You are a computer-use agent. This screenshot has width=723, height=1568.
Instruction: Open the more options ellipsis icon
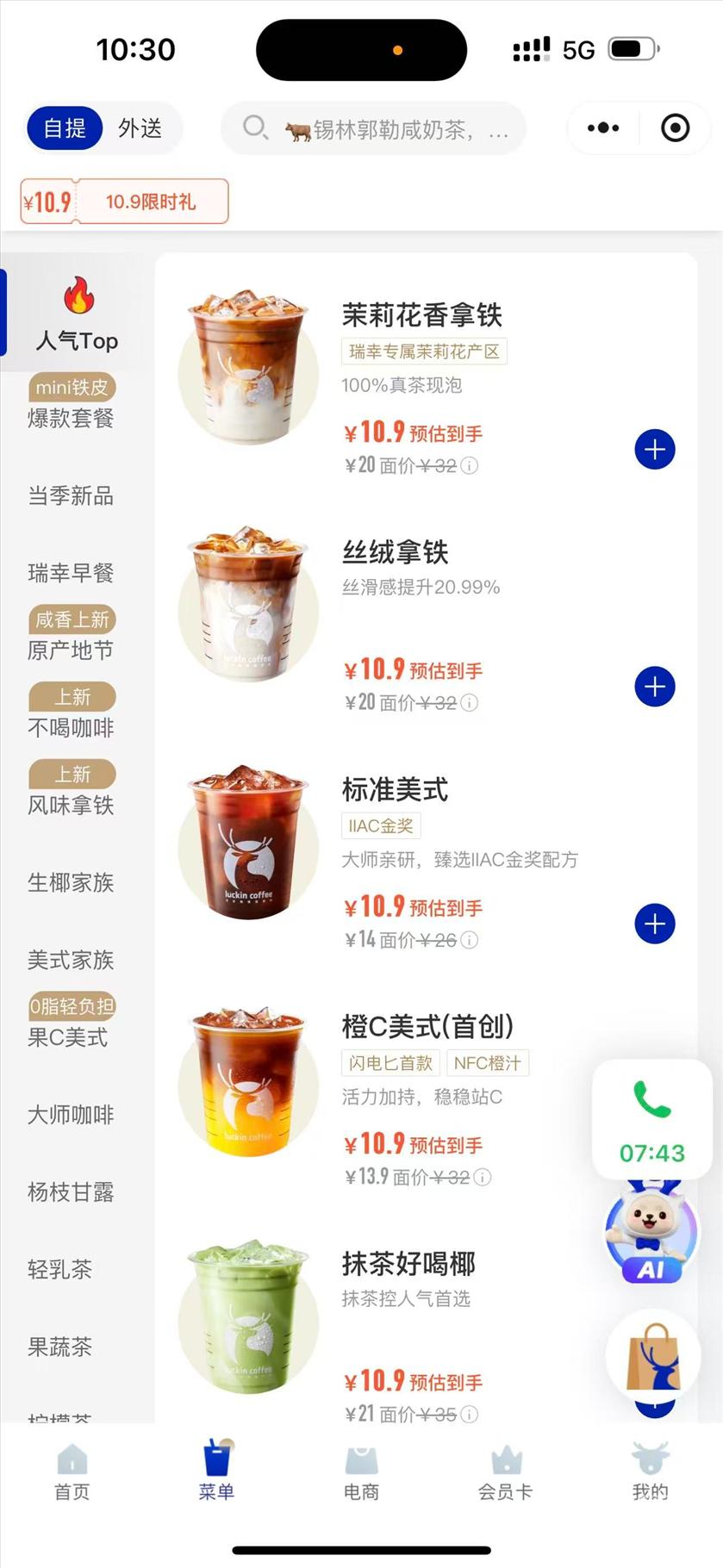[602, 128]
